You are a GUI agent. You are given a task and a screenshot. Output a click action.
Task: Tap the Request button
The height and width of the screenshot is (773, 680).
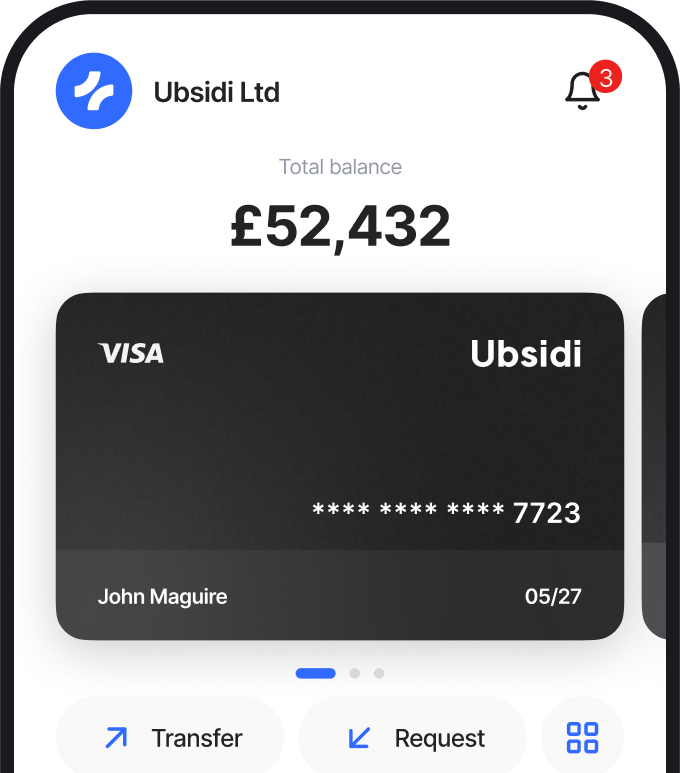[413, 738]
